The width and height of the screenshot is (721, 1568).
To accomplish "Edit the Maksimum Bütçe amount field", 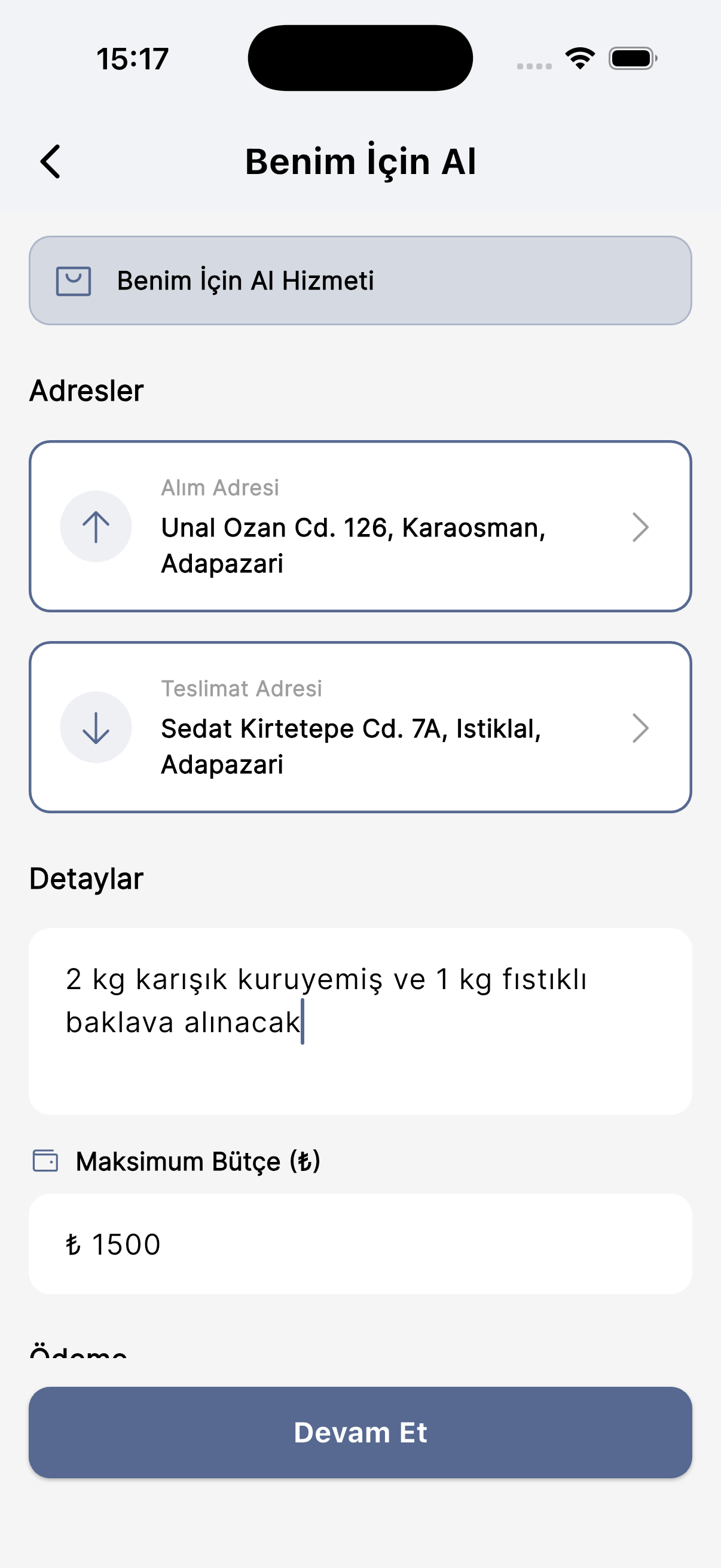I will coord(360,1244).
